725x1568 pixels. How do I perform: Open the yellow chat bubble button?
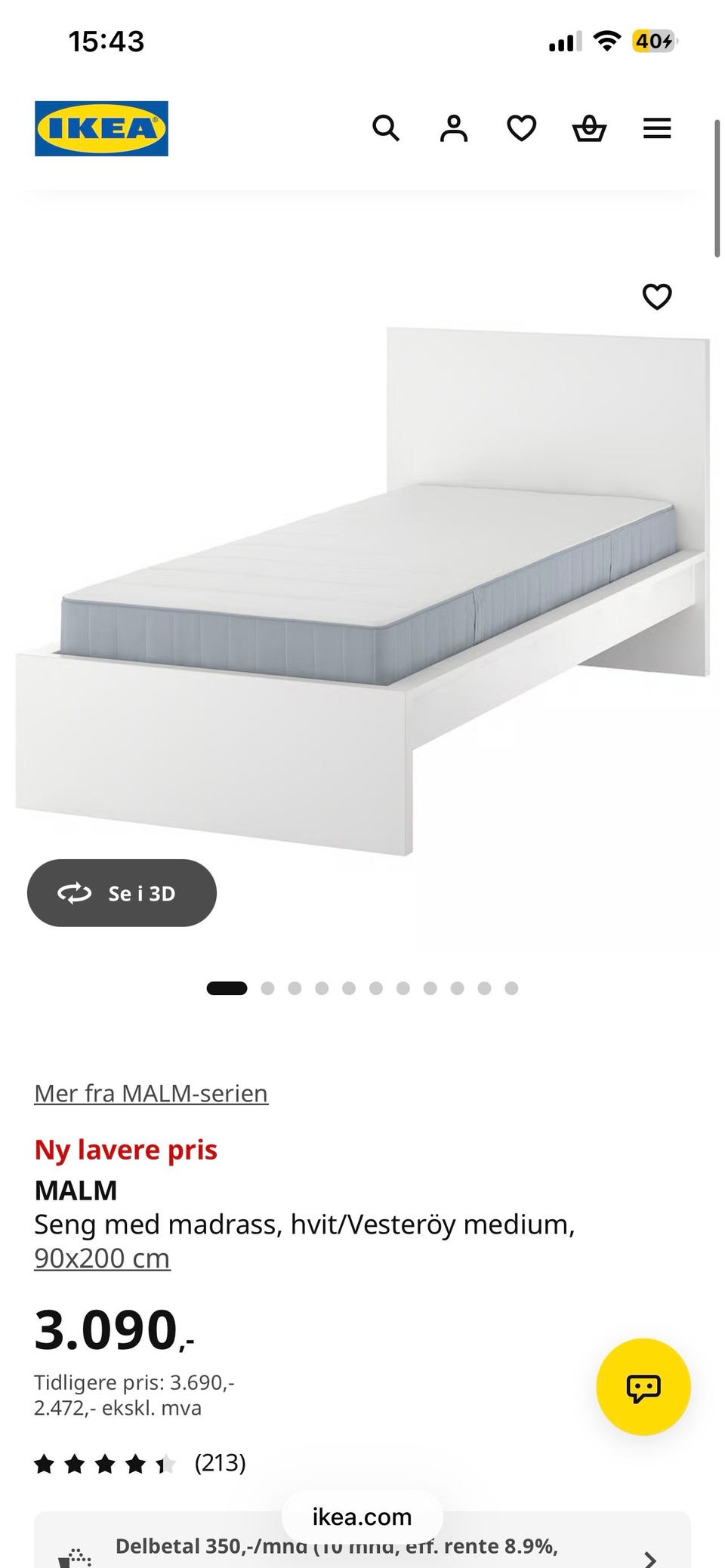(x=643, y=1387)
